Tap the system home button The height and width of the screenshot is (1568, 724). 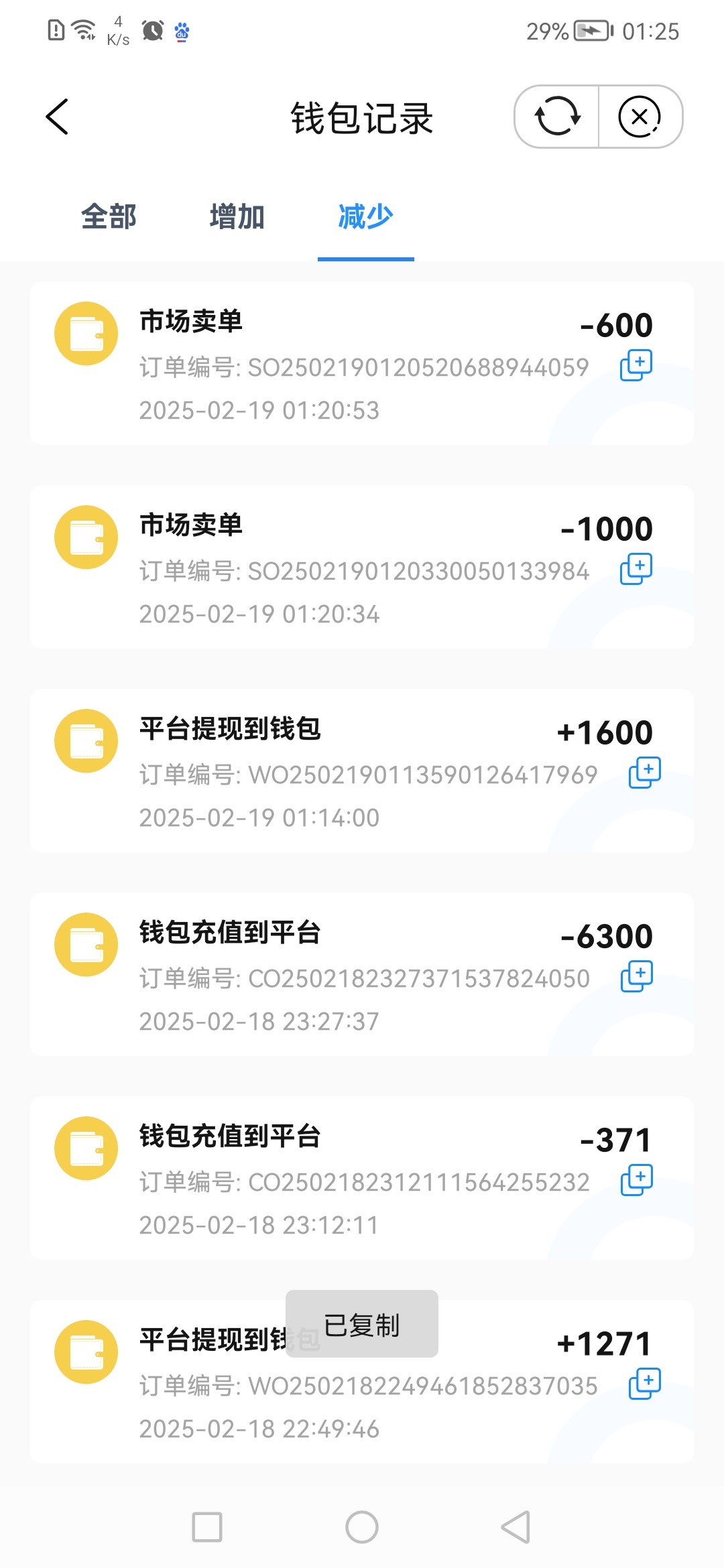[x=362, y=1527]
